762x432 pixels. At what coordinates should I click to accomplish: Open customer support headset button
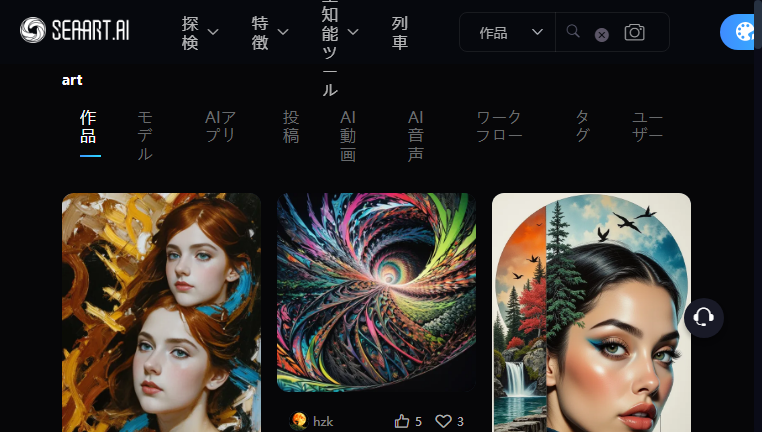point(703,318)
